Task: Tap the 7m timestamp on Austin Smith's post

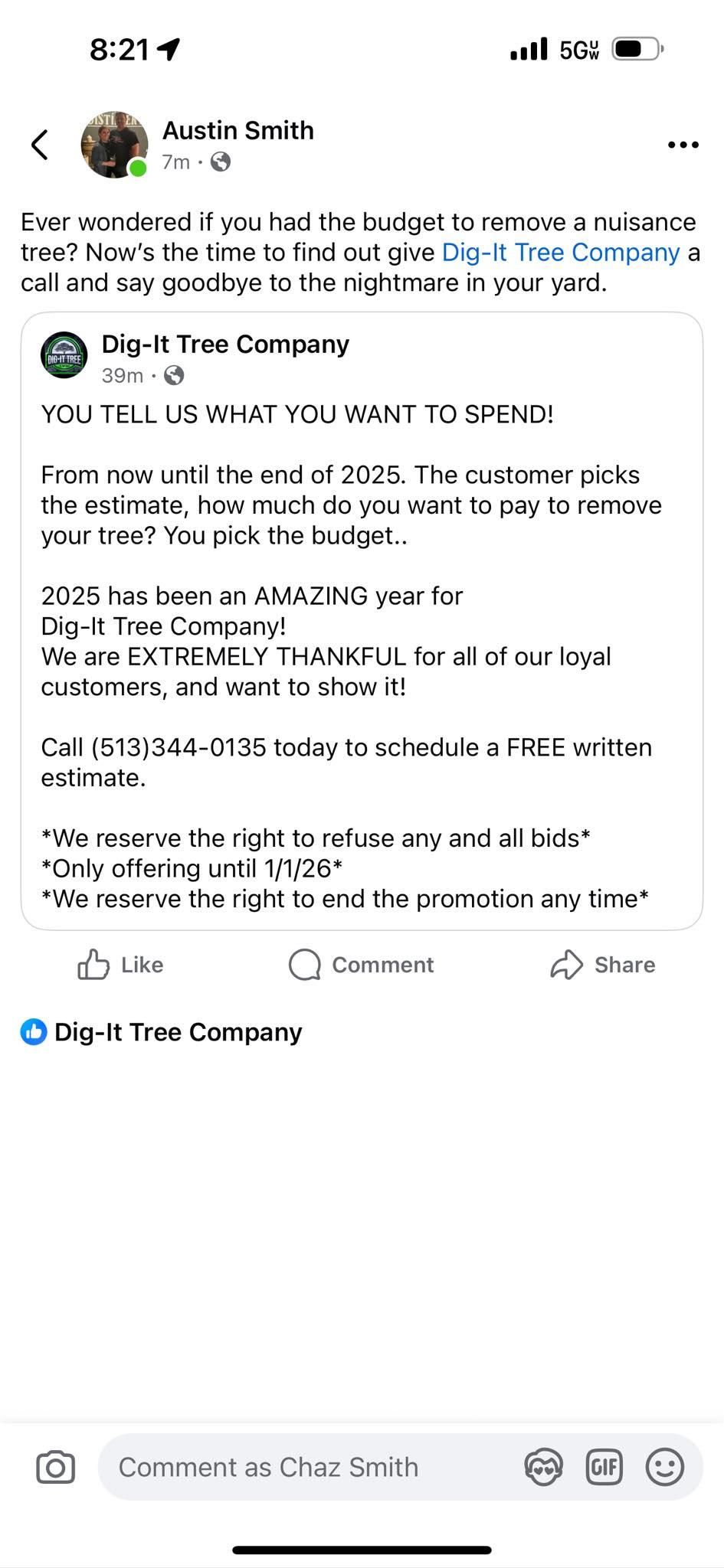Action: [175, 162]
